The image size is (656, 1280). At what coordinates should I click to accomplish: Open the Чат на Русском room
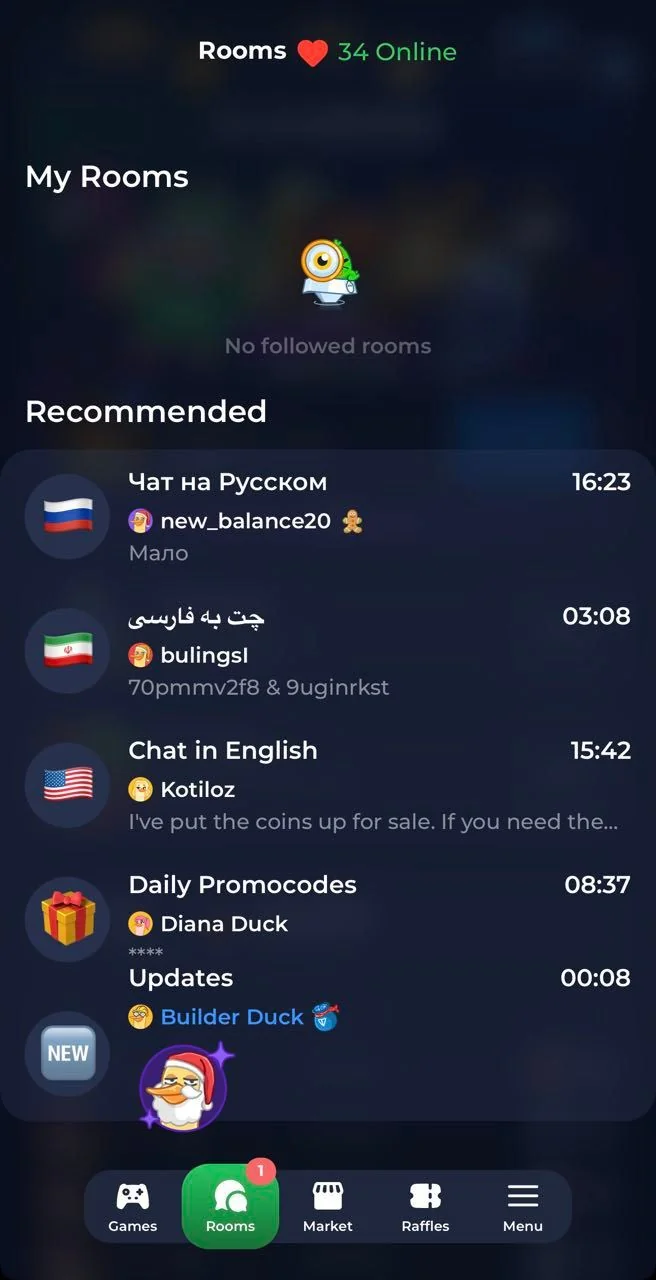point(328,517)
